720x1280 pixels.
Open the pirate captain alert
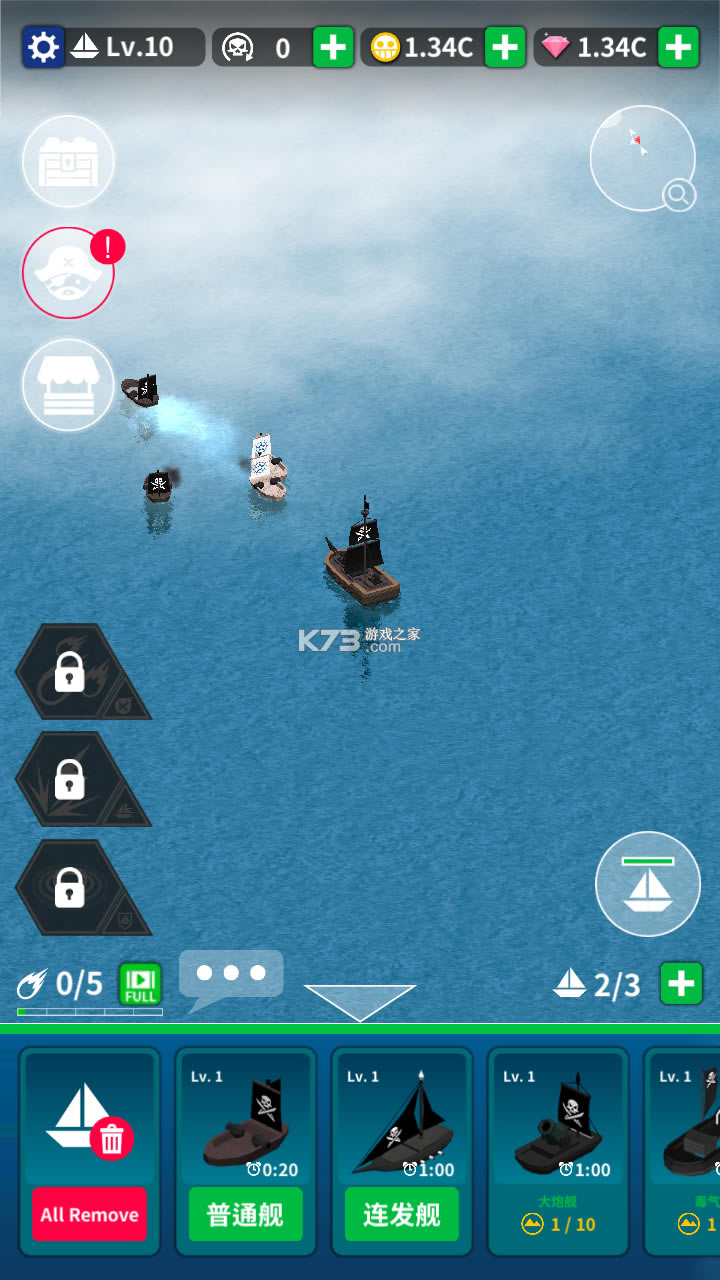coord(68,273)
